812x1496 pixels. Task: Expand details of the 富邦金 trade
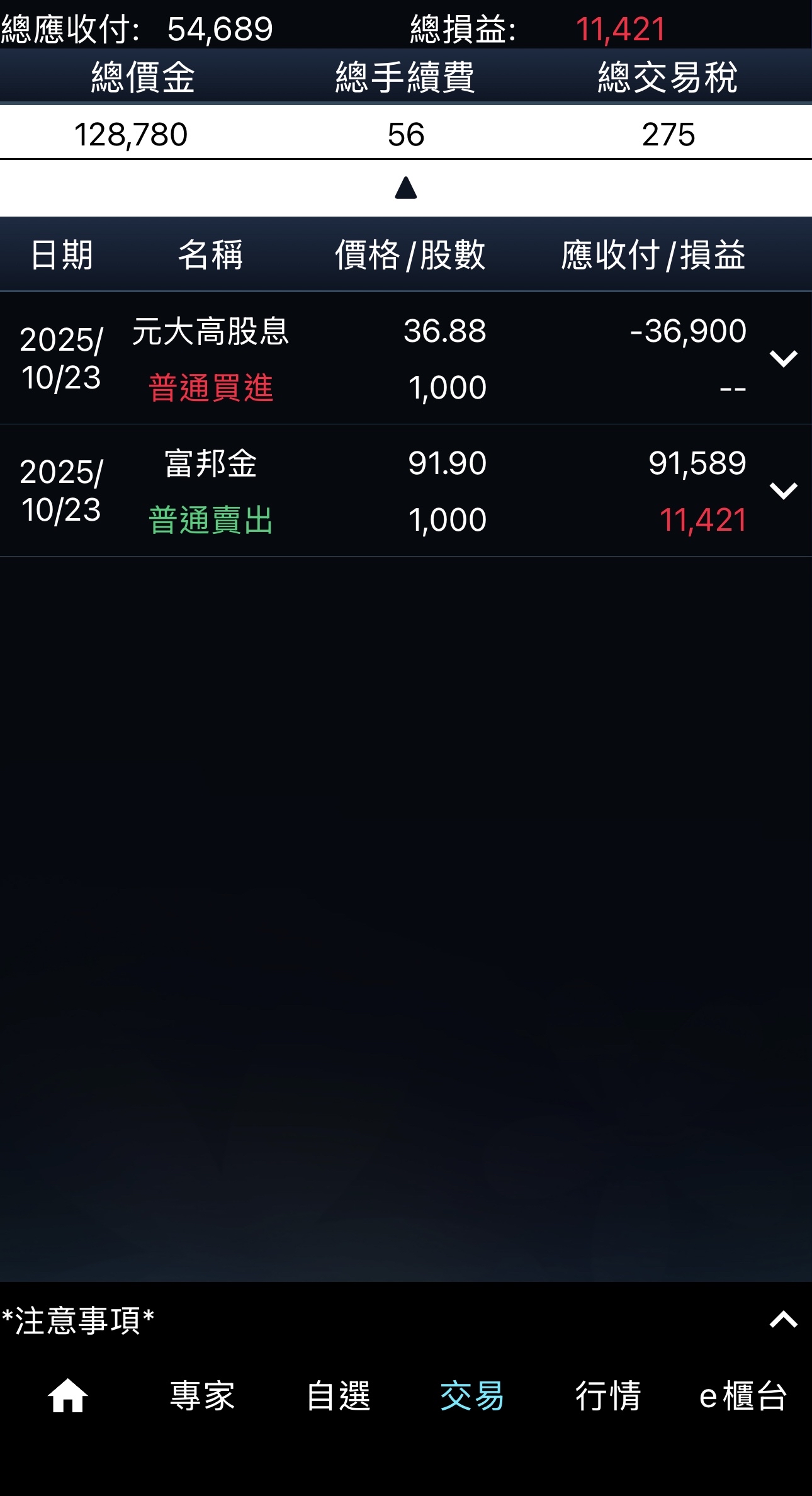(783, 490)
